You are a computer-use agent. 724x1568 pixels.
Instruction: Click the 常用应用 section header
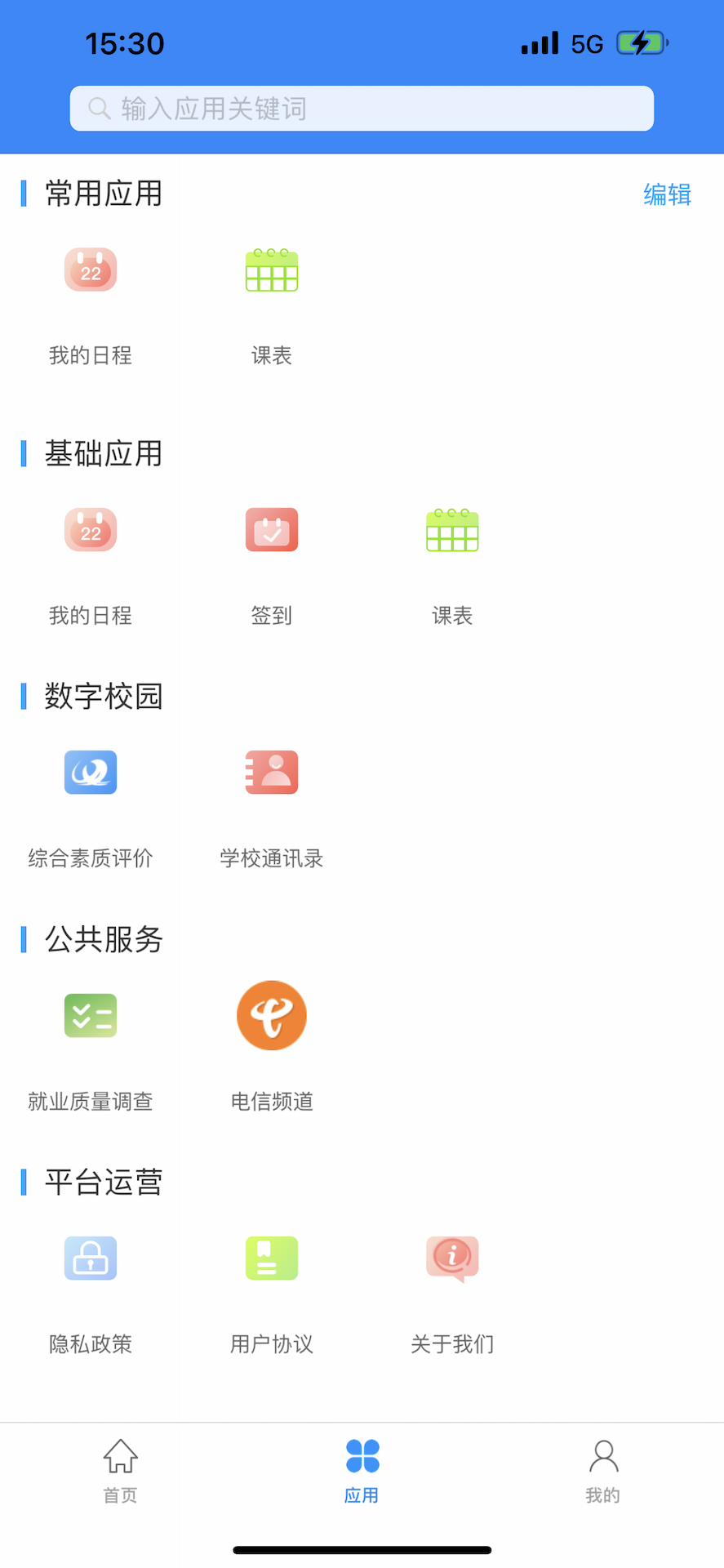point(104,194)
